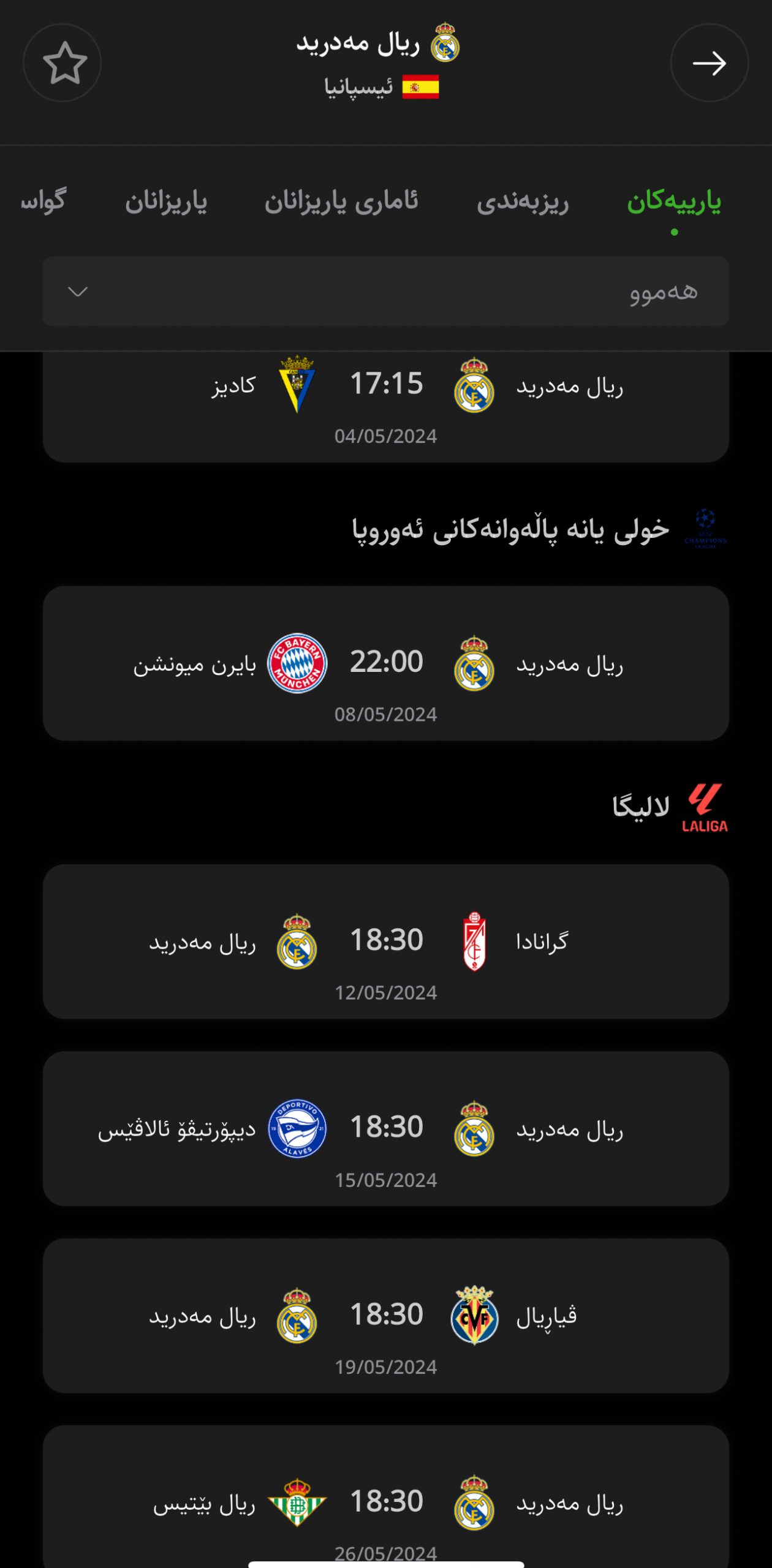Select the یارییەکان (matches) tab
The height and width of the screenshot is (1568, 772).
tap(674, 202)
